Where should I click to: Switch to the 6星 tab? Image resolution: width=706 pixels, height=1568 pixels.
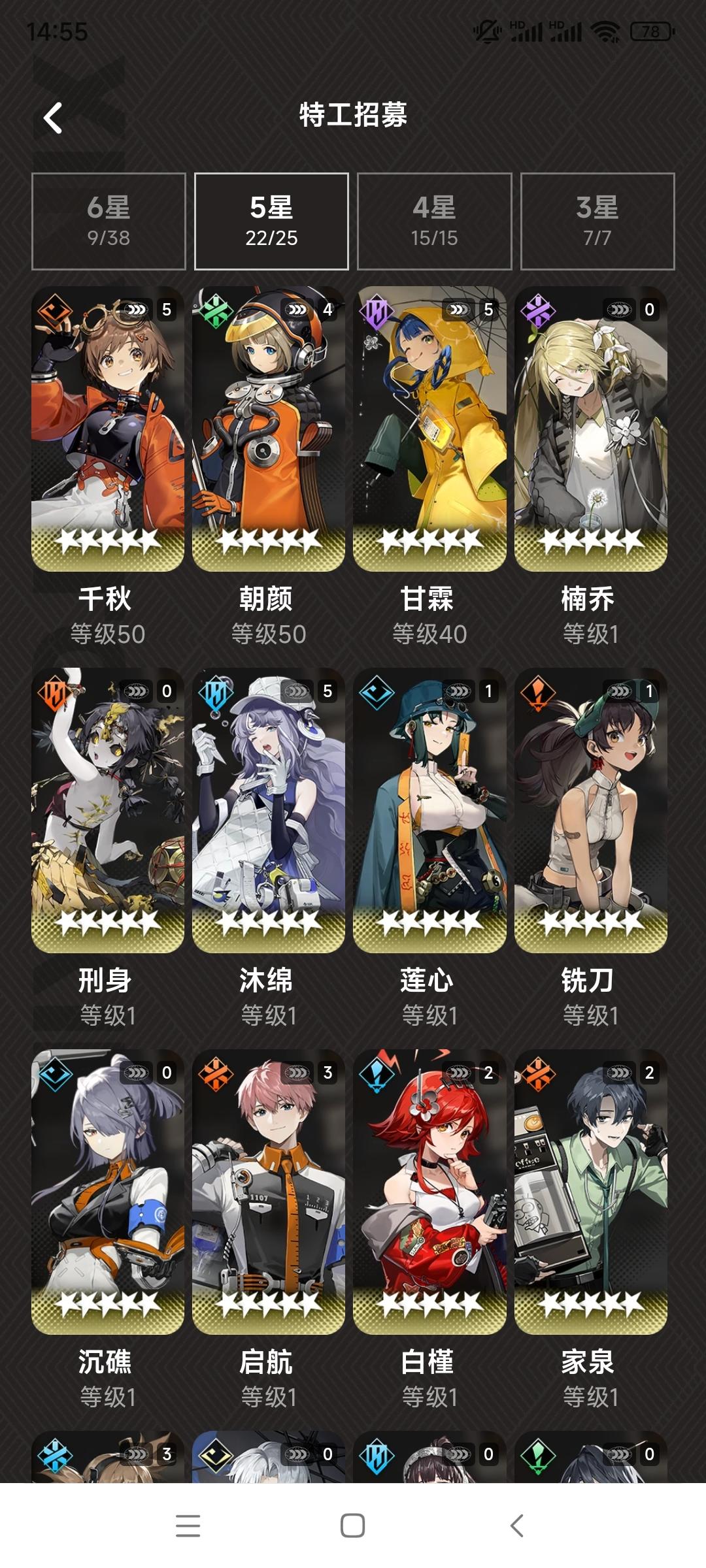click(109, 221)
